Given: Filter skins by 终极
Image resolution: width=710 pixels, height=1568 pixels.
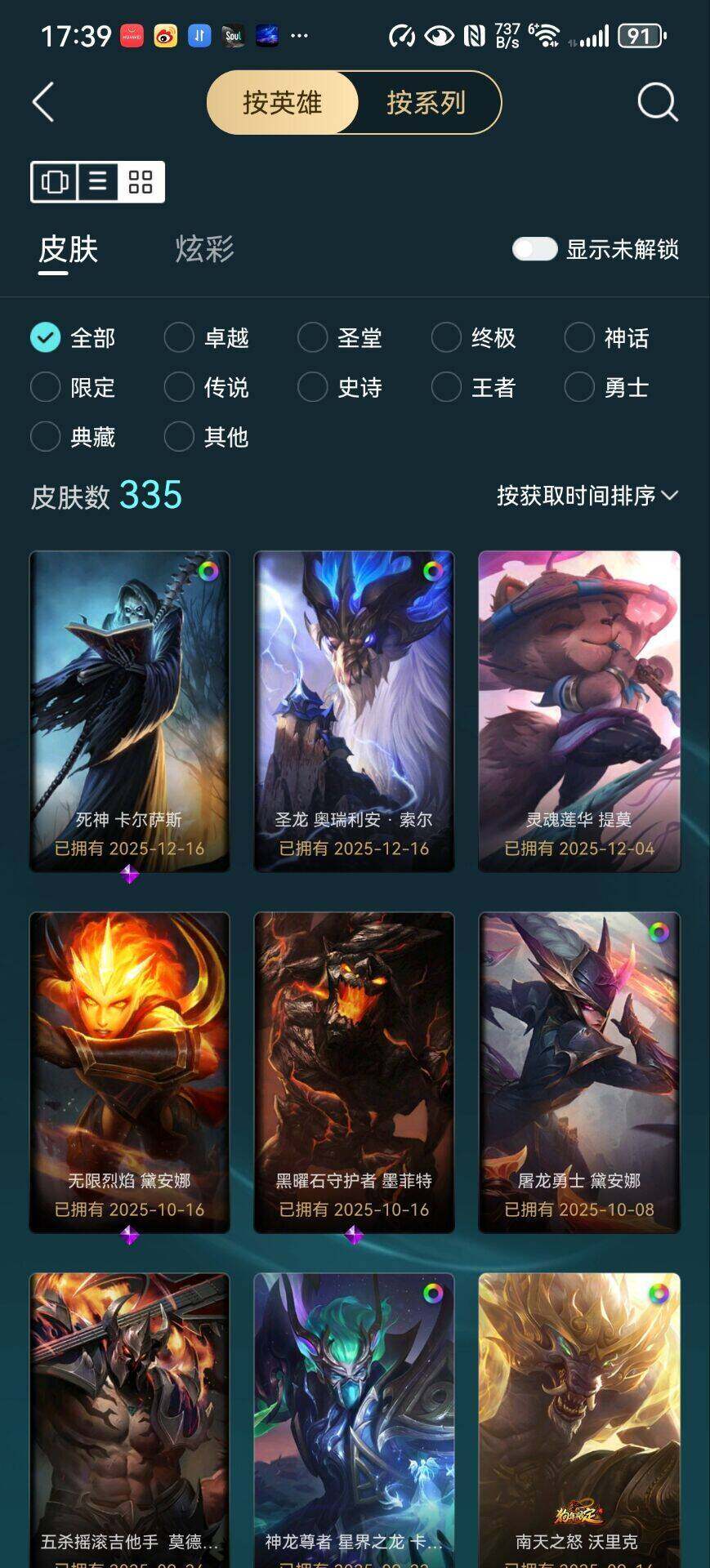Looking at the screenshot, I should [446, 337].
